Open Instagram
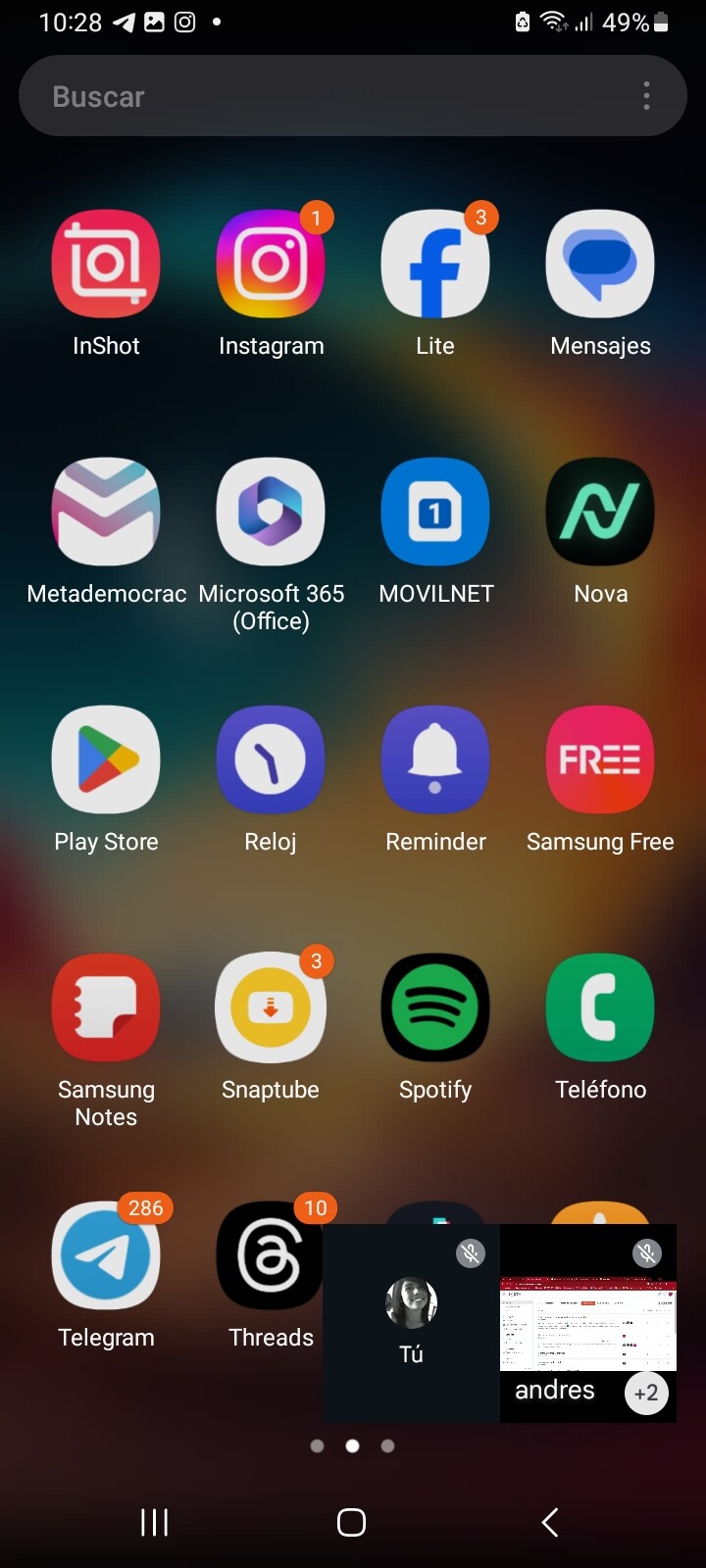The image size is (706, 1568). pyautogui.click(x=271, y=264)
